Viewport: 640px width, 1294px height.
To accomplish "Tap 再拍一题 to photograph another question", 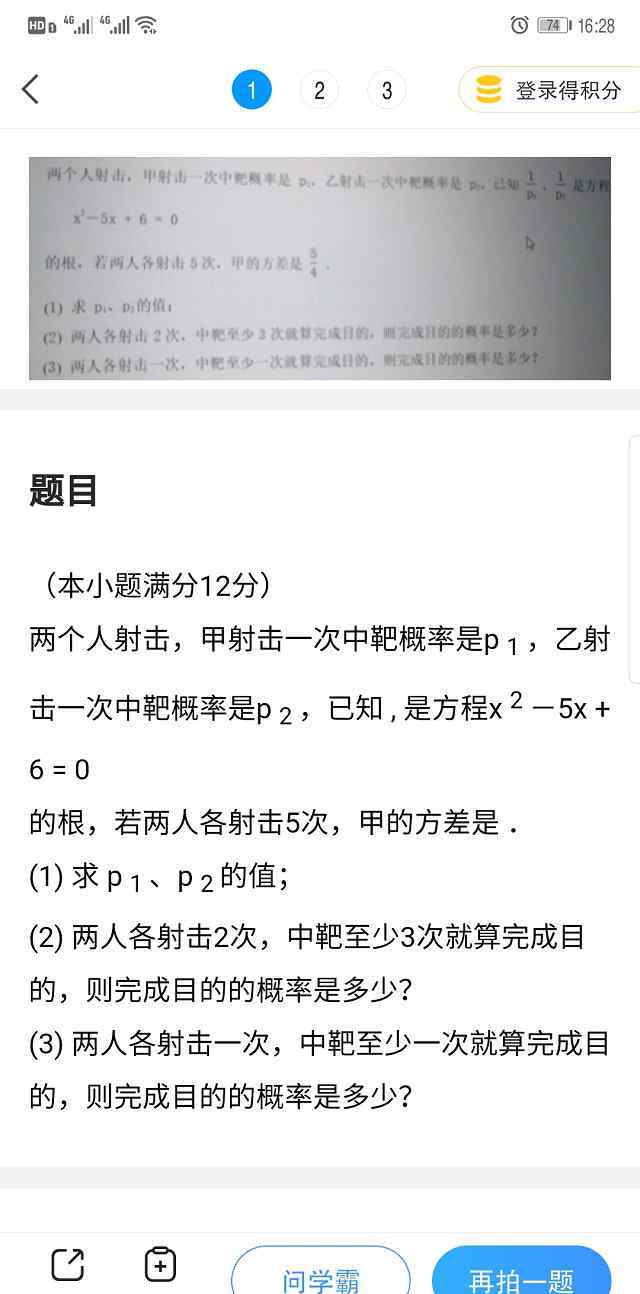I will 521,1270.
